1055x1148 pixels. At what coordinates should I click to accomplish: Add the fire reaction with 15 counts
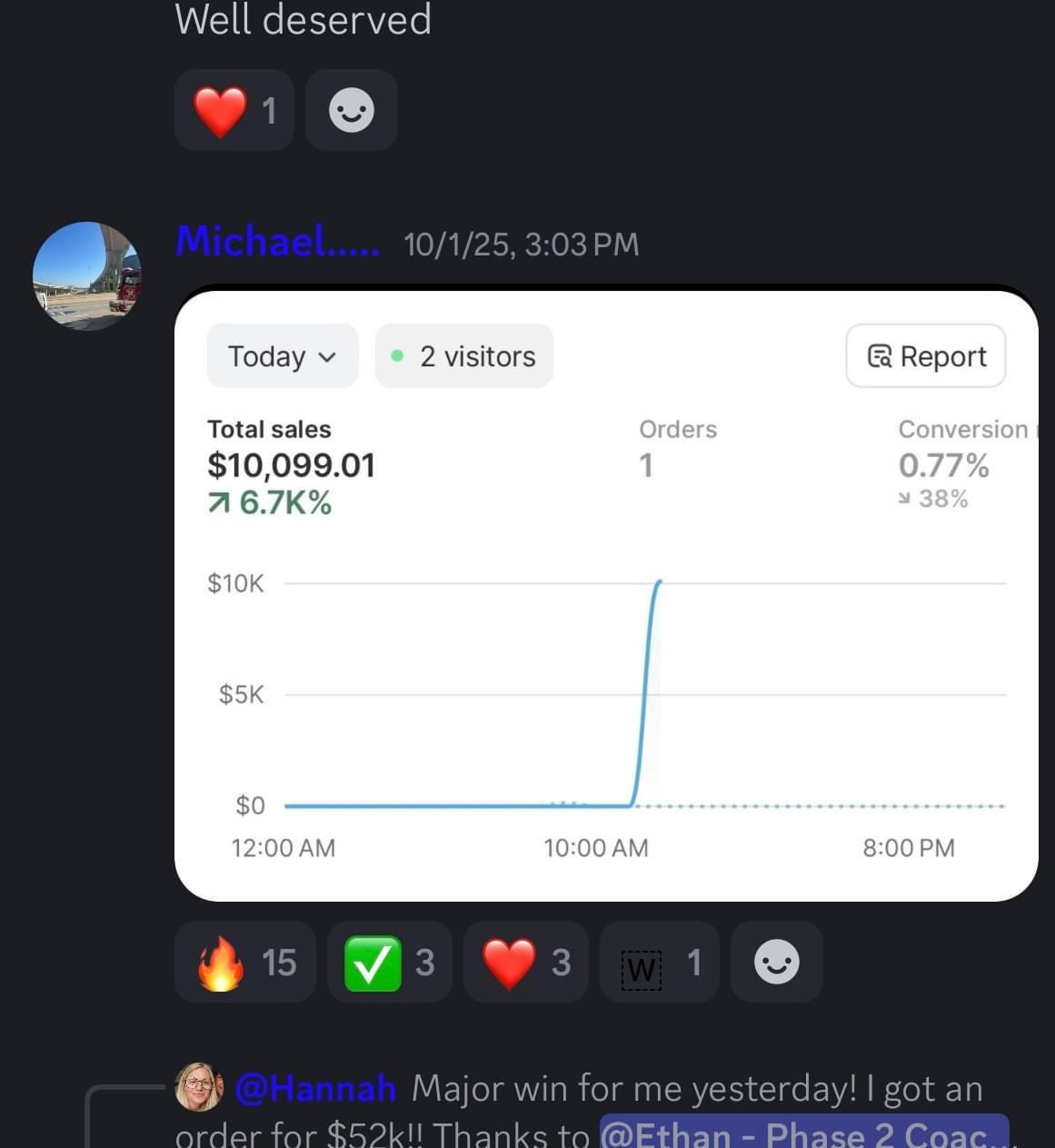245,962
